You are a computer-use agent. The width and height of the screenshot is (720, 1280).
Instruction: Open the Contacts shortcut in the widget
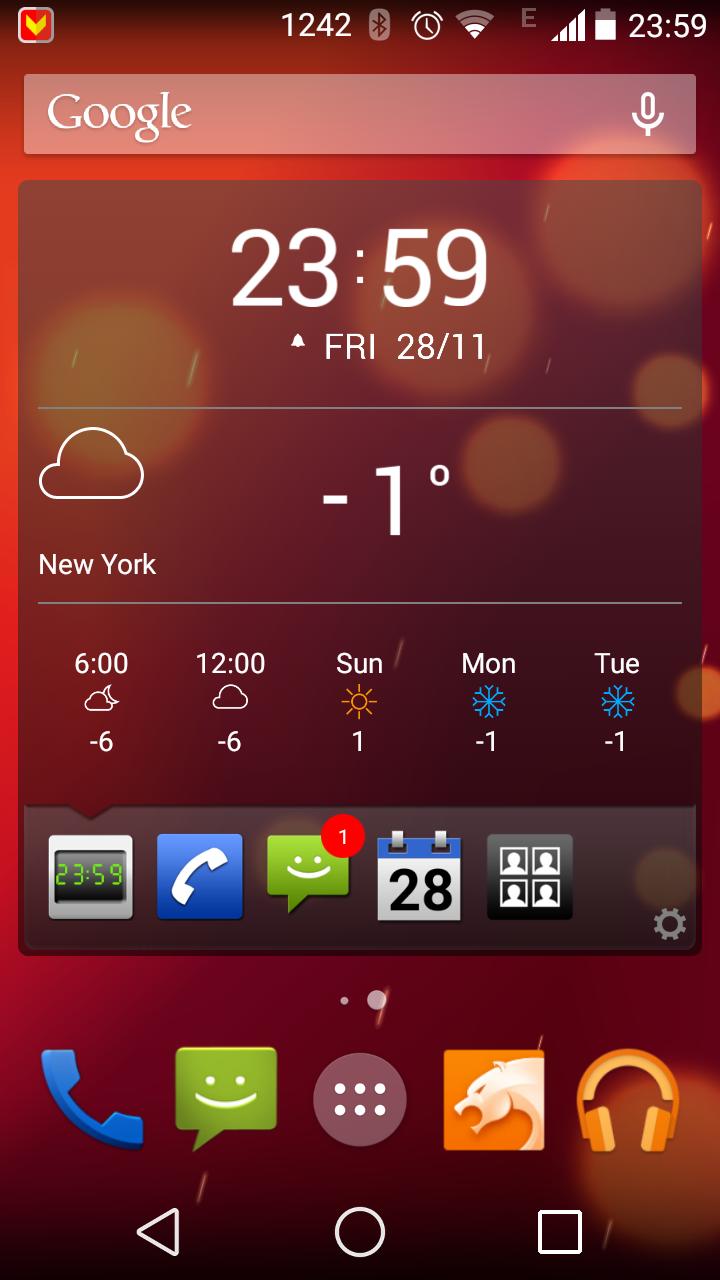pos(529,877)
